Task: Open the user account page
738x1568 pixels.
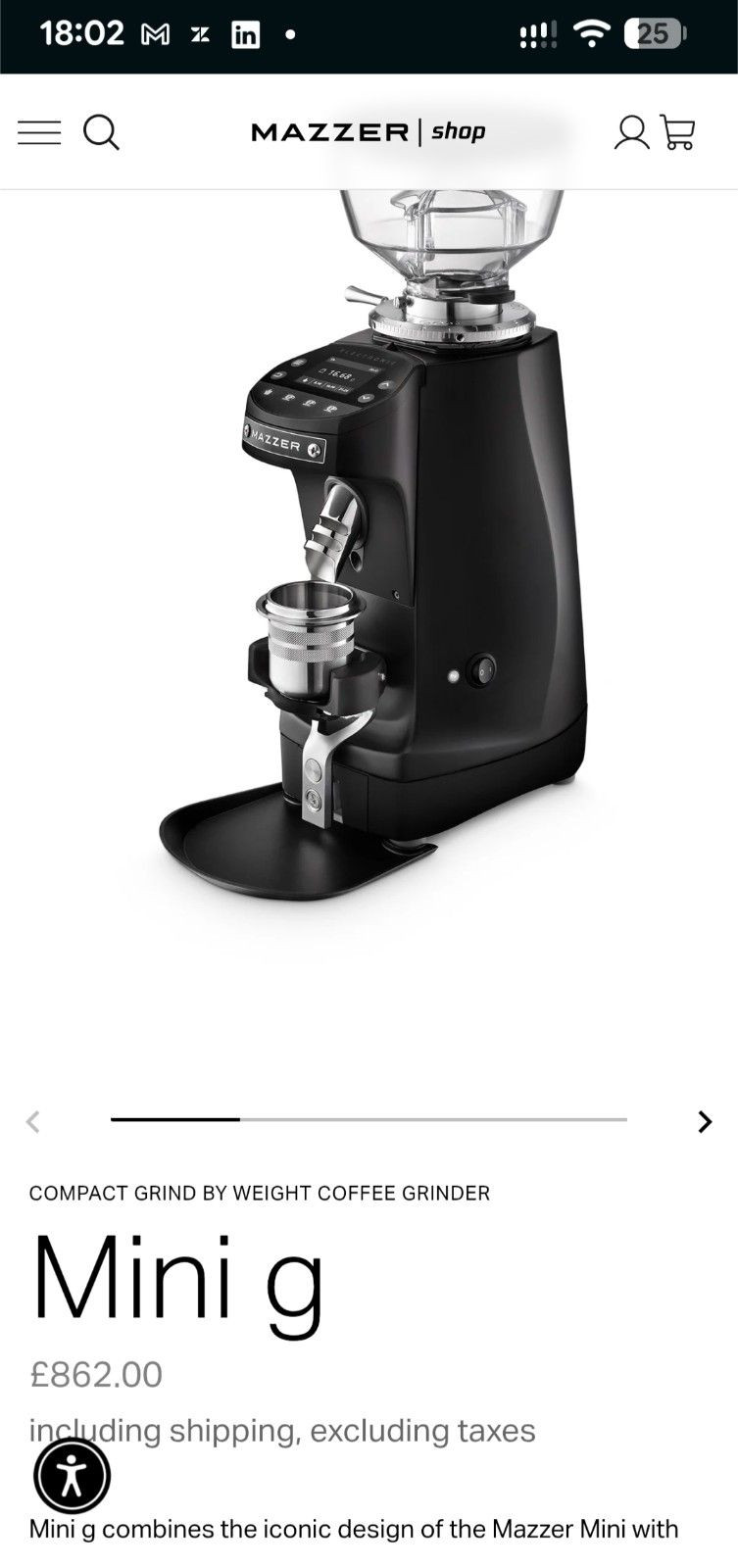Action: pos(631,131)
